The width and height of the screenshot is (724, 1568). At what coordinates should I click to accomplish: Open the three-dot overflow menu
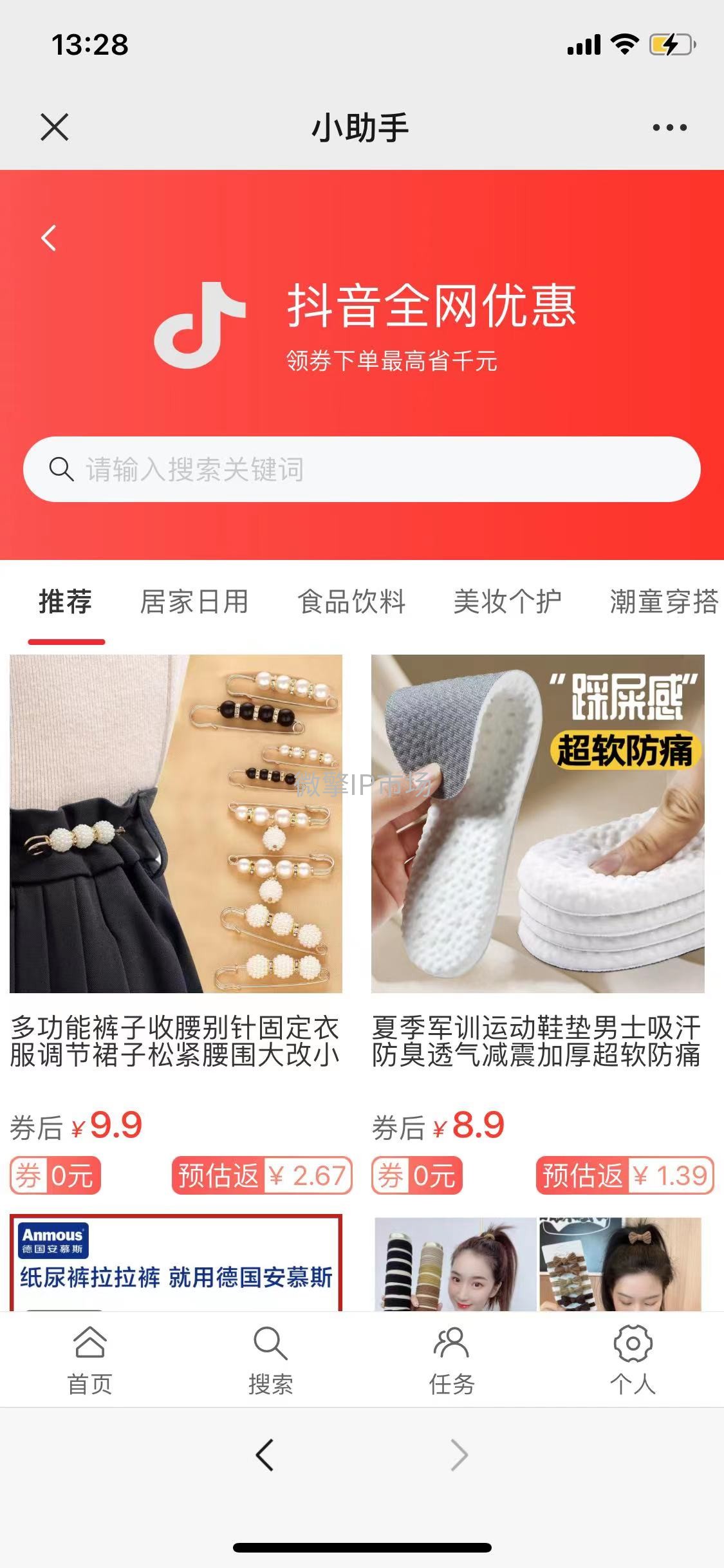point(669,127)
